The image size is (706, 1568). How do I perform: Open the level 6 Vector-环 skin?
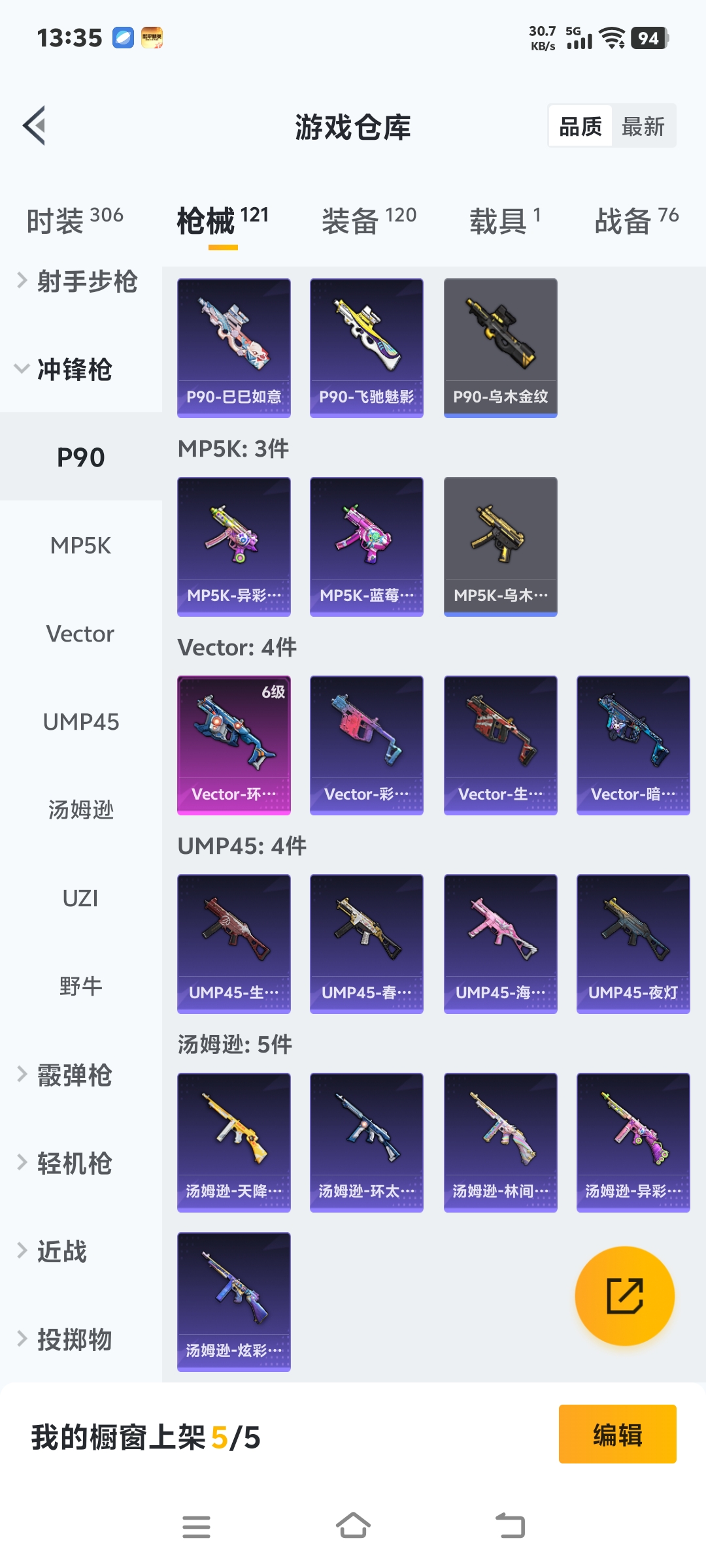(x=234, y=745)
